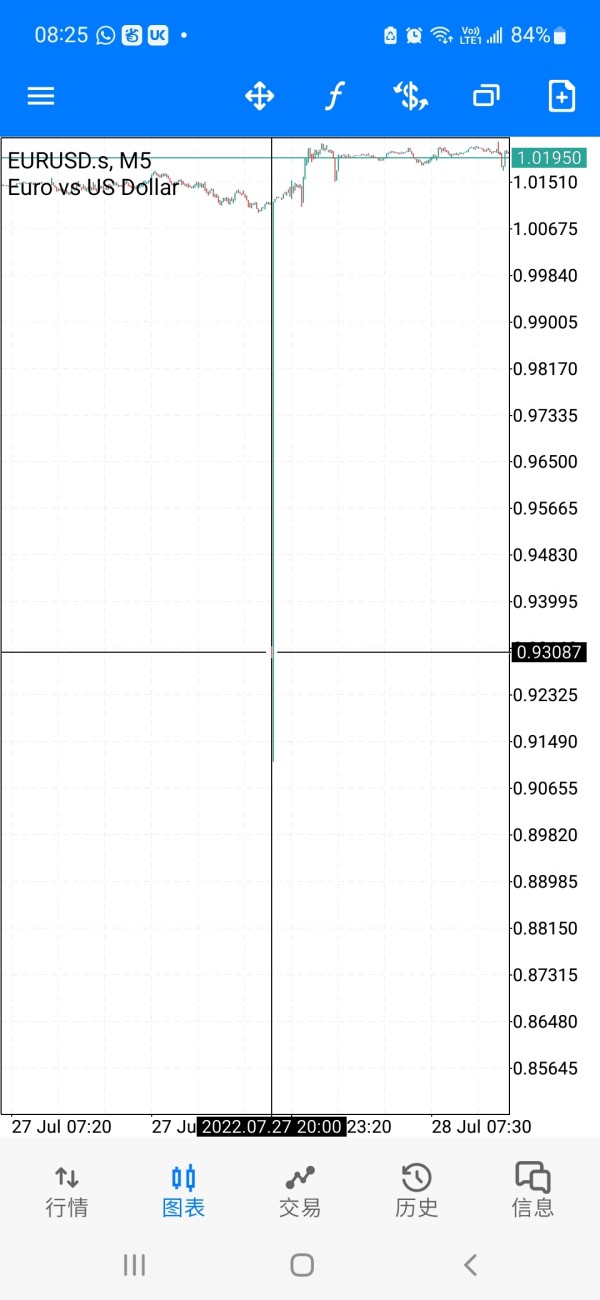This screenshot has width=600, height=1300.
Task: Switch to the 信息 messages tab
Action: pos(533,1191)
